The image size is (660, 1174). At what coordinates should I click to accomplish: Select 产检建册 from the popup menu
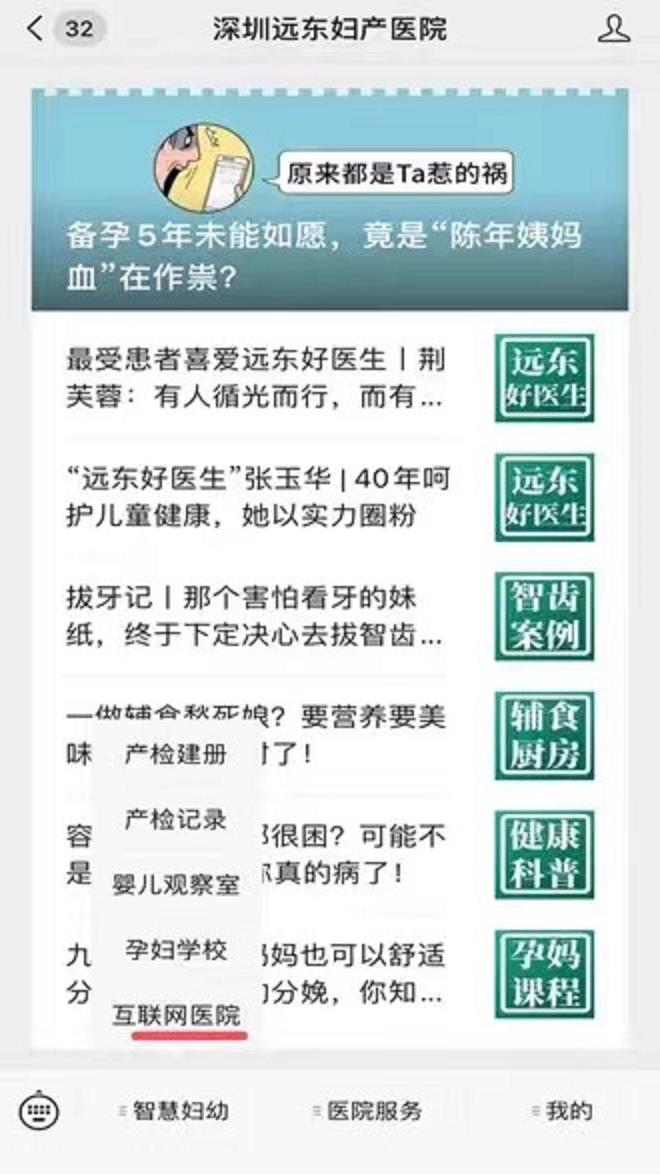click(x=176, y=755)
